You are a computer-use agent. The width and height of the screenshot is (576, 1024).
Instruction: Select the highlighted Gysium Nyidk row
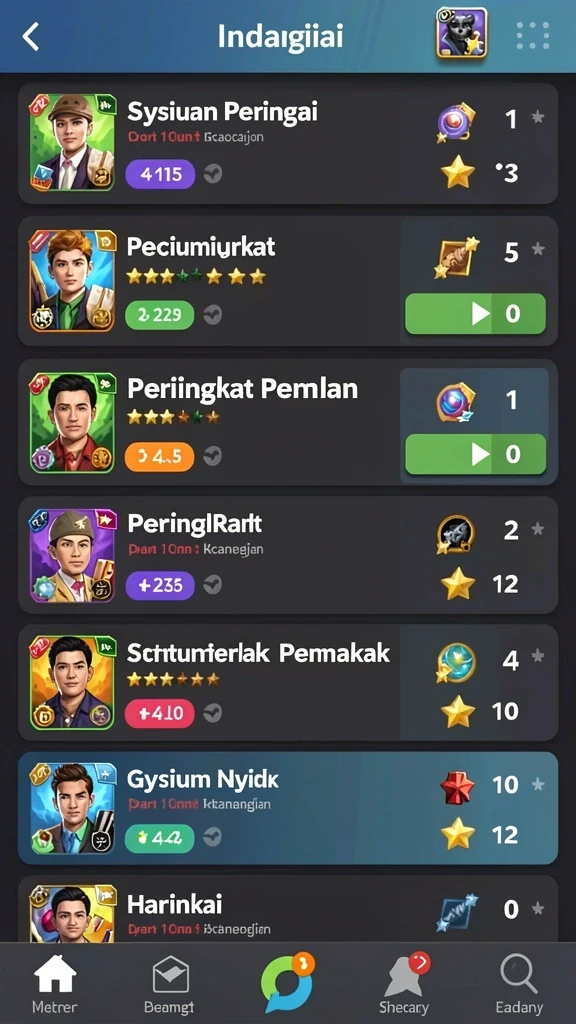point(288,808)
